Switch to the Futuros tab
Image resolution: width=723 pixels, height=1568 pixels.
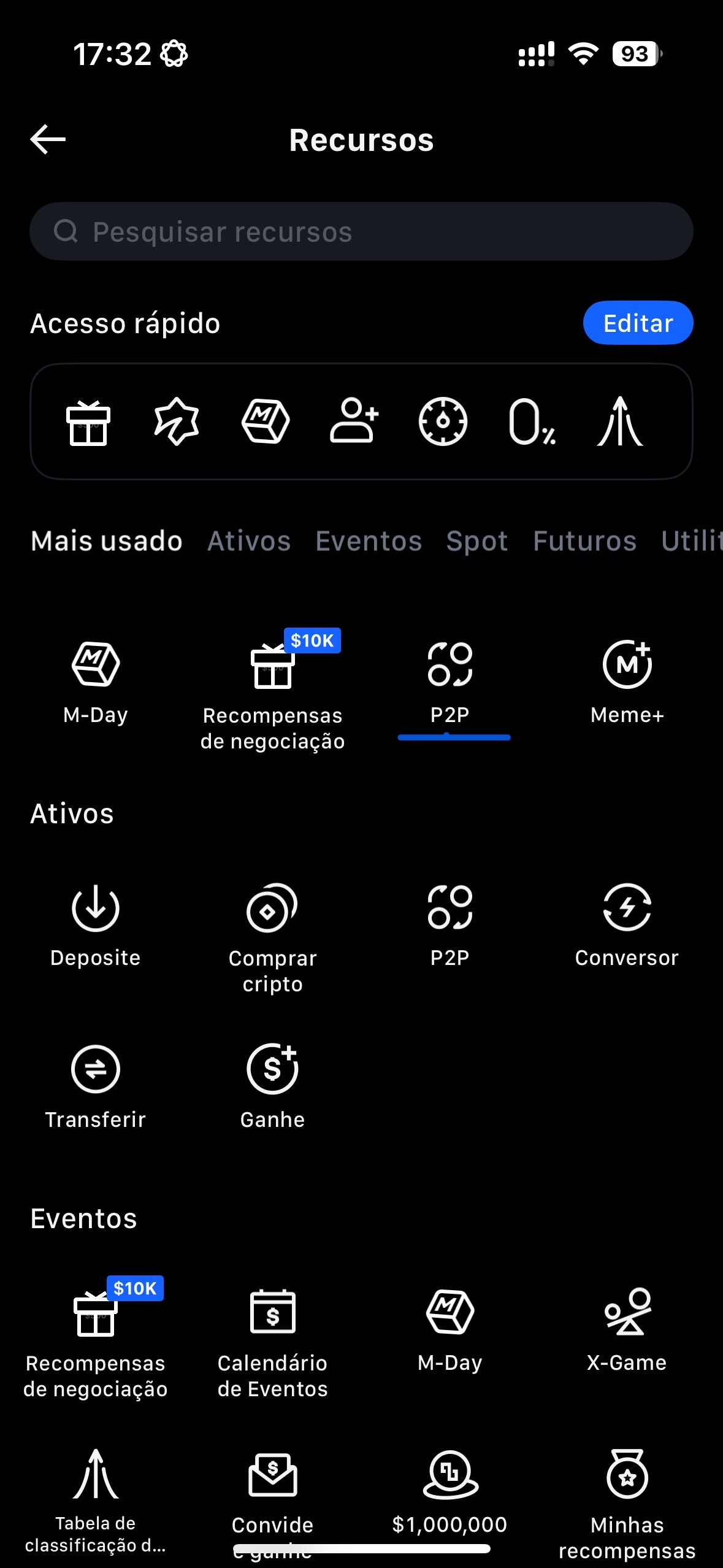pyautogui.click(x=584, y=541)
